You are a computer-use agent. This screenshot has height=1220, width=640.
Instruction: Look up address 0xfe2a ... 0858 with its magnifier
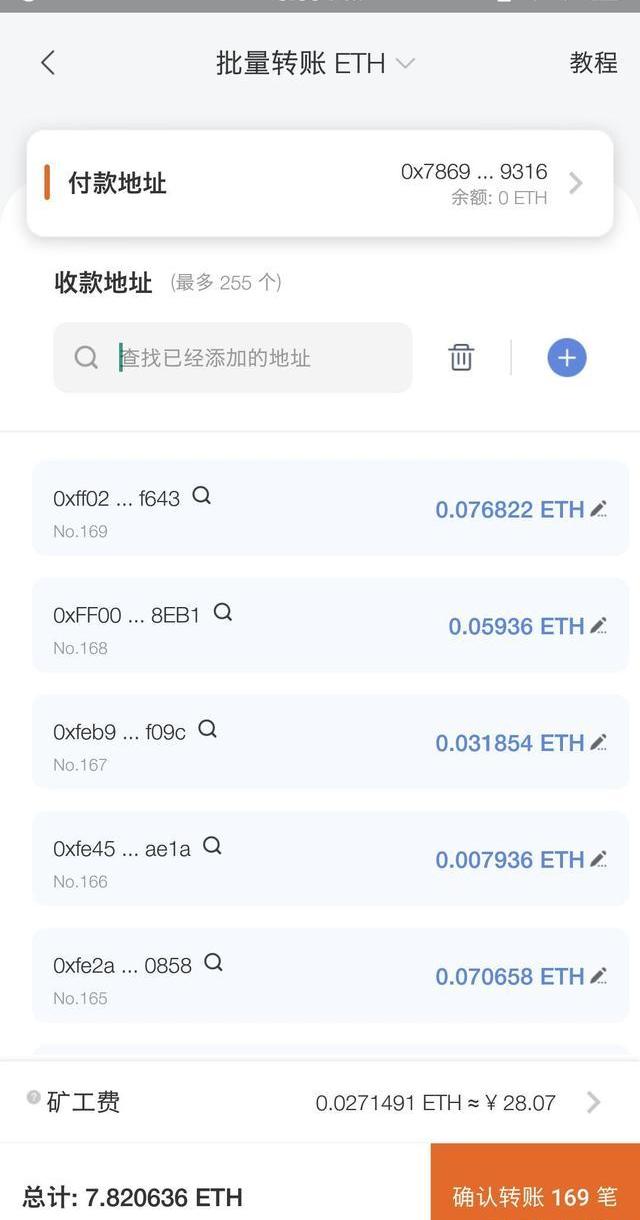tap(213, 962)
